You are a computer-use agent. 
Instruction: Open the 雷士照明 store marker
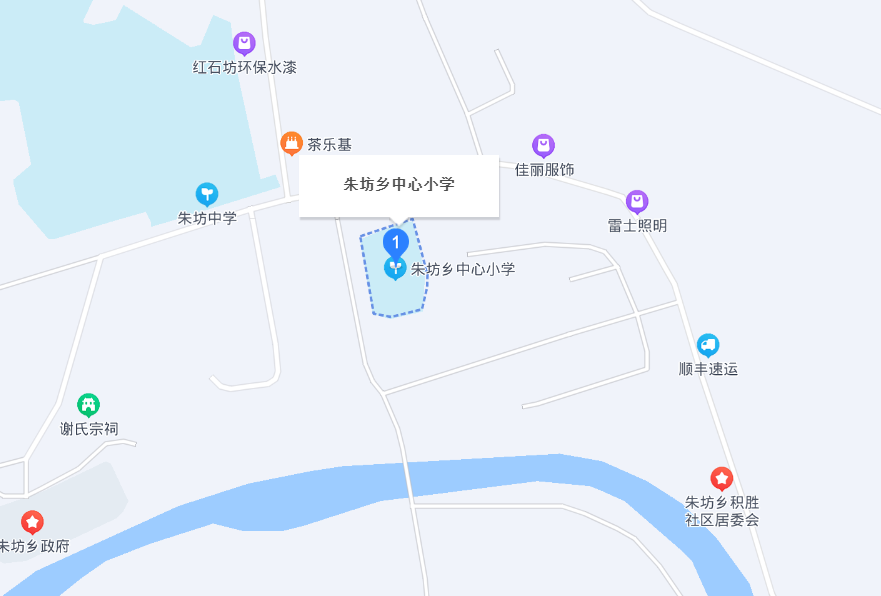(x=637, y=202)
